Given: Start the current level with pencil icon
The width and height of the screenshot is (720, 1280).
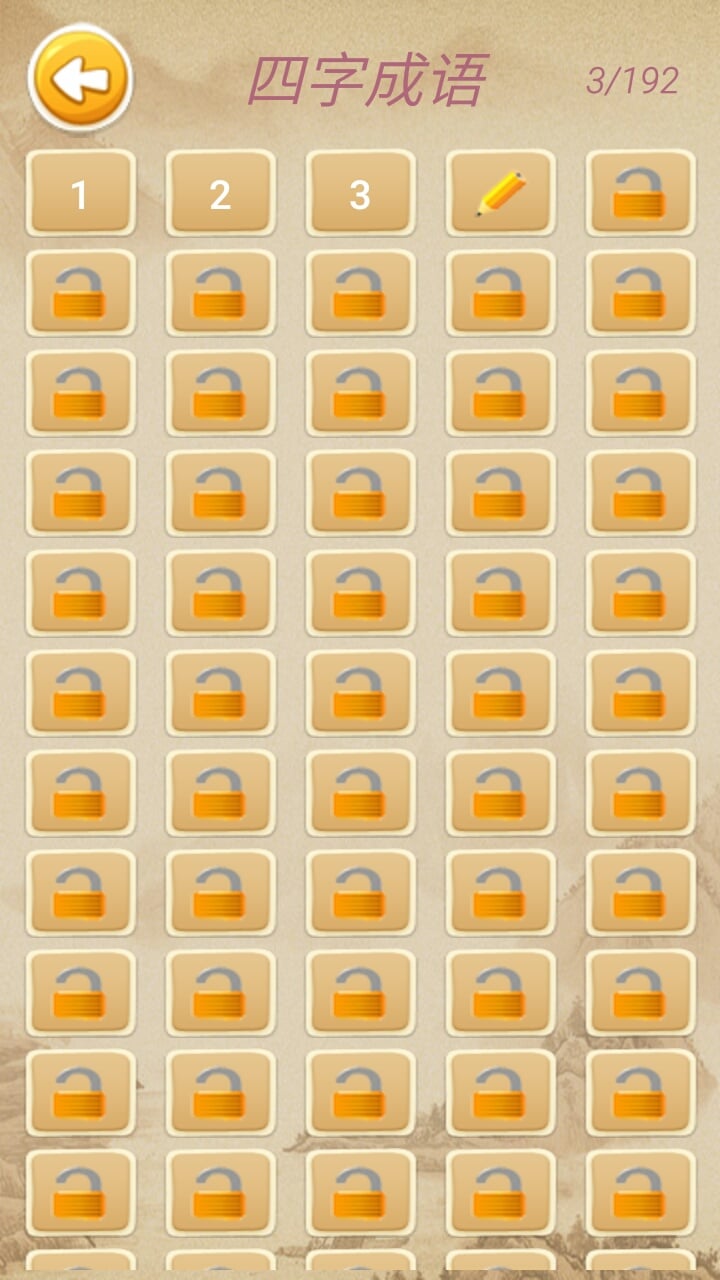Looking at the screenshot, I should click(x=500, y=194).
